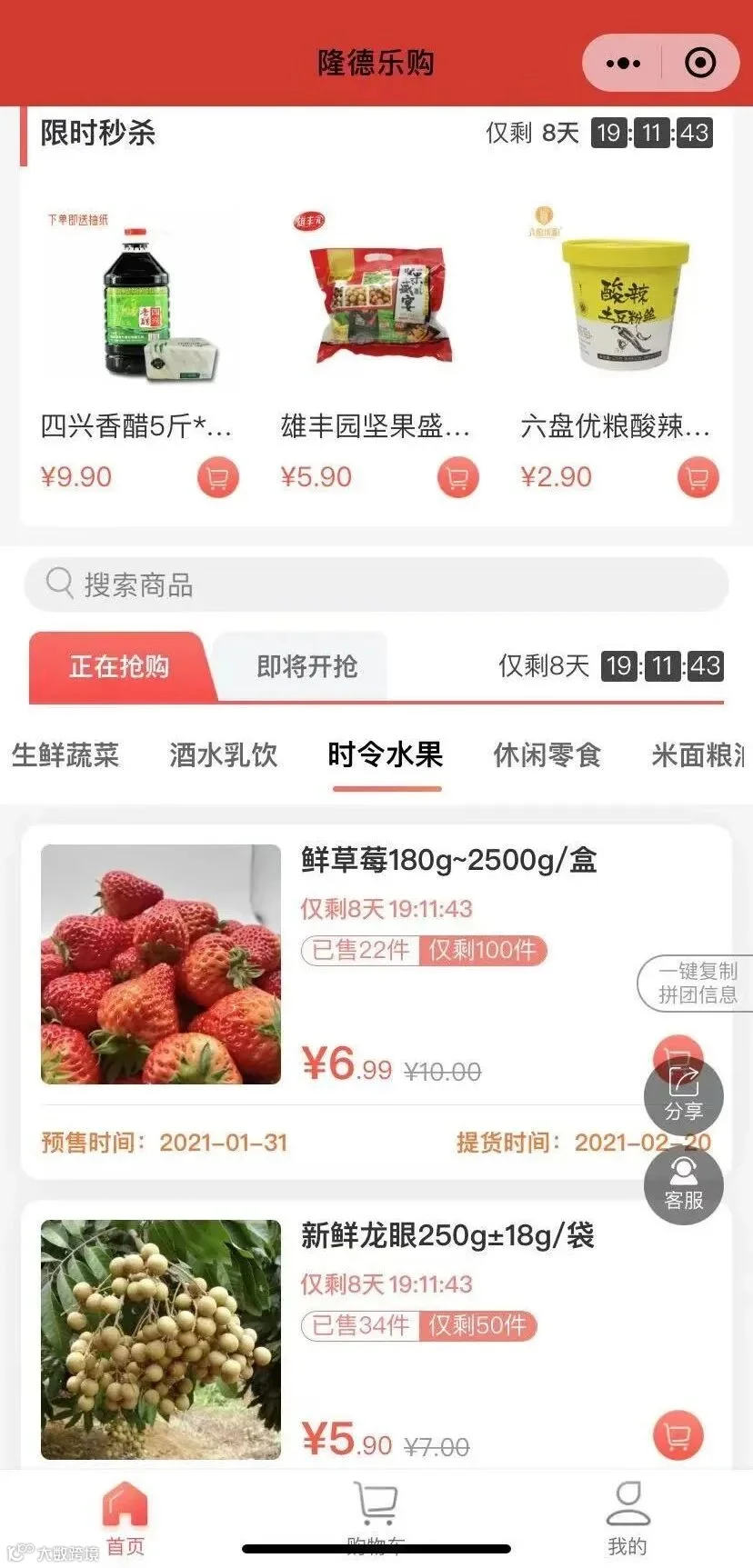Viewport: 753px width, 1568px height.
Task: Copy group-buy info via 一键复制拼团信息
Action: coord(697,983)
